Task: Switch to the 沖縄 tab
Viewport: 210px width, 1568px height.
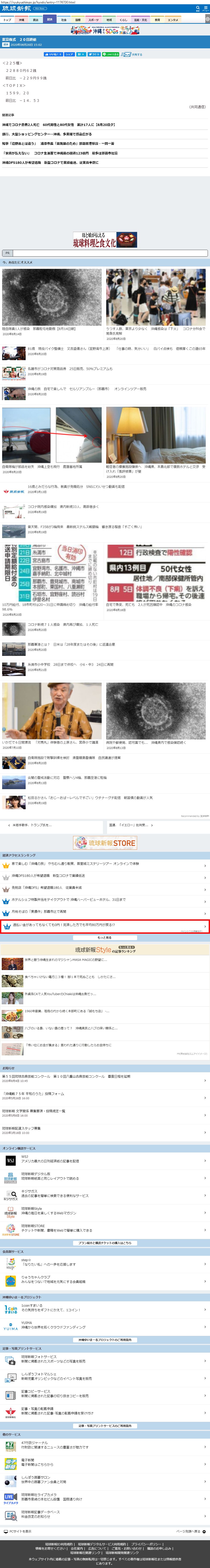Action: [x=21, y=19]
